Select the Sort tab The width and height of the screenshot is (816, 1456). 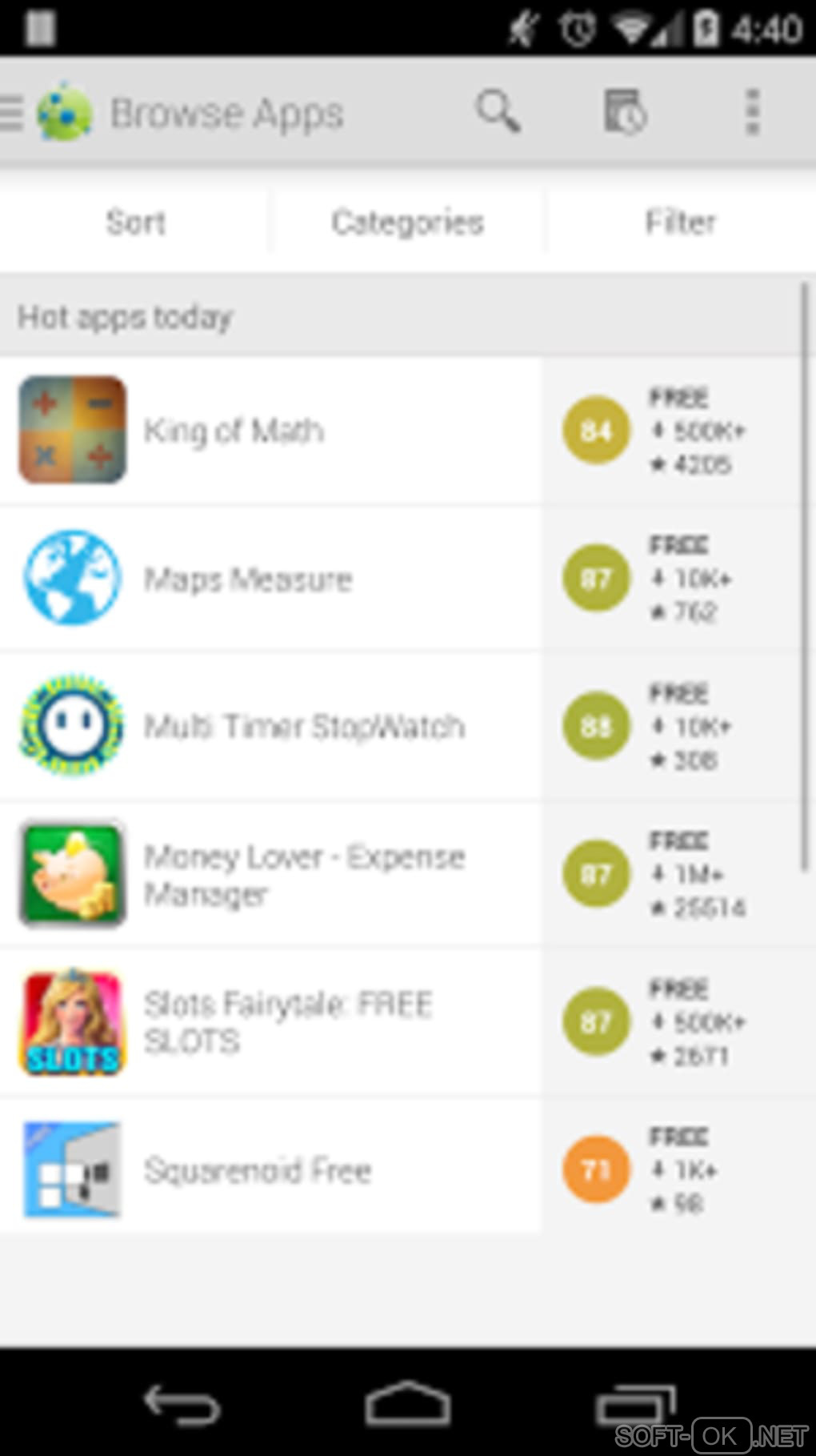coord(136,223)
